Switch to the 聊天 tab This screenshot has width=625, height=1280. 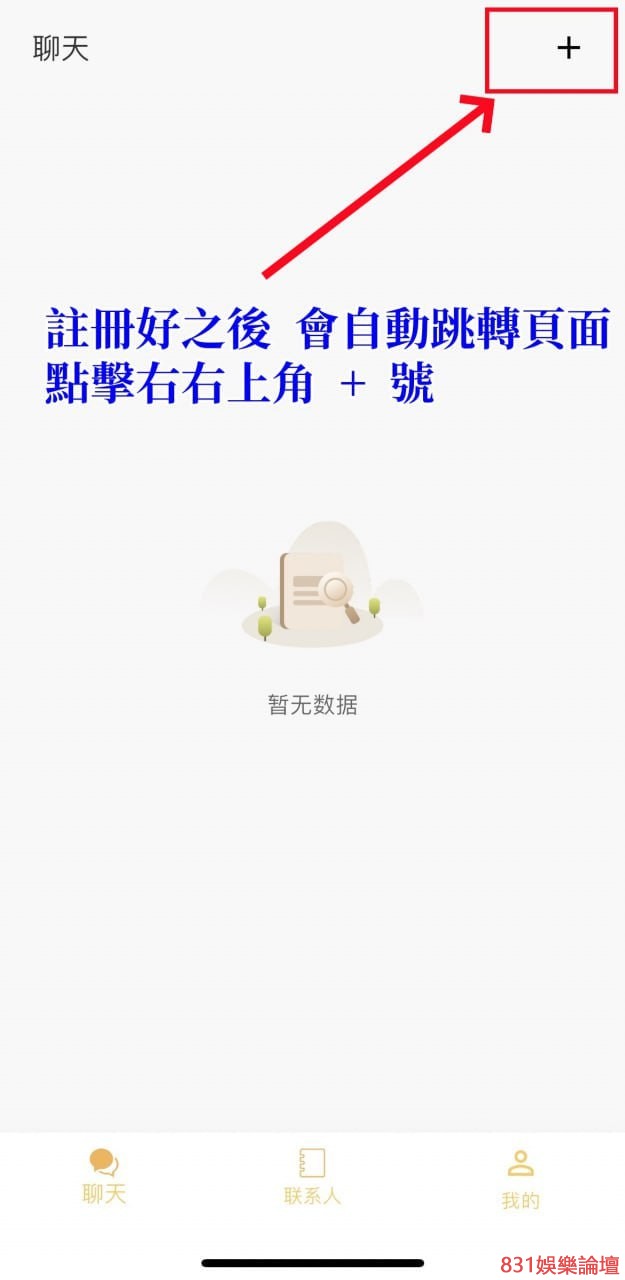click(104, 1176)
